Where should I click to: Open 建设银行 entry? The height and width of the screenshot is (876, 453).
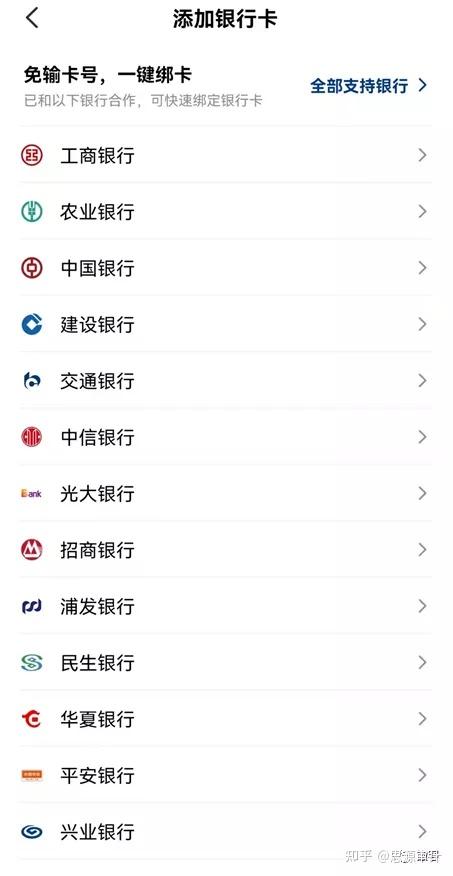(226, 324)
